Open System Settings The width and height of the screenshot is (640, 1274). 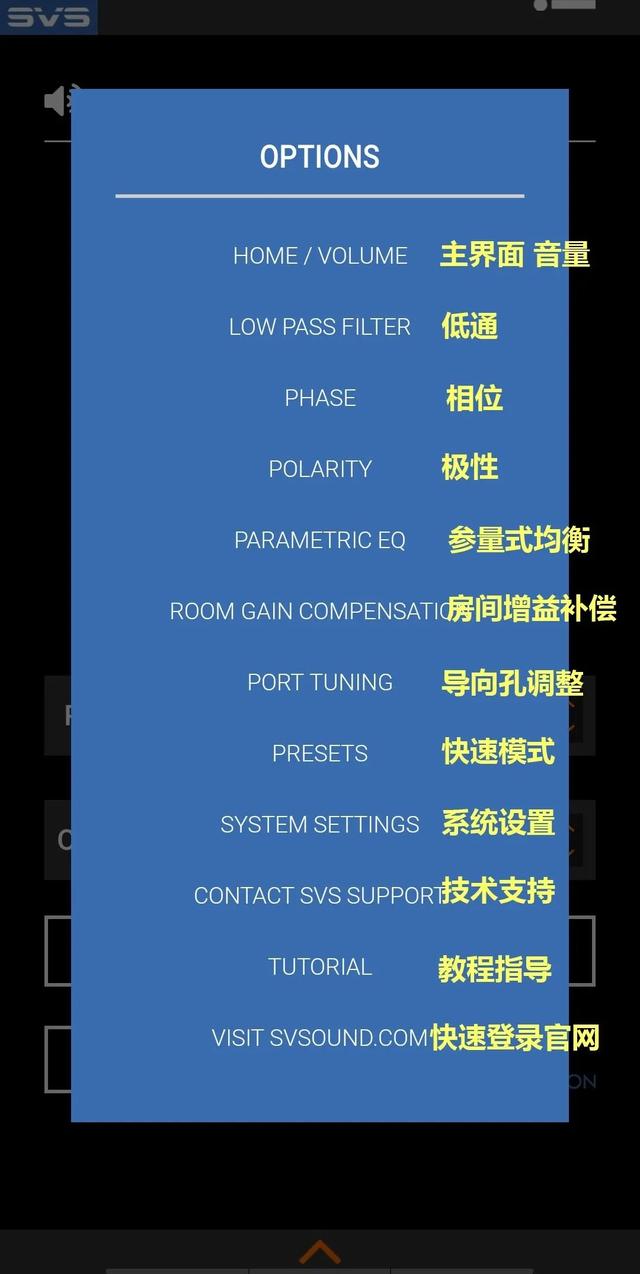pos(320,824)
